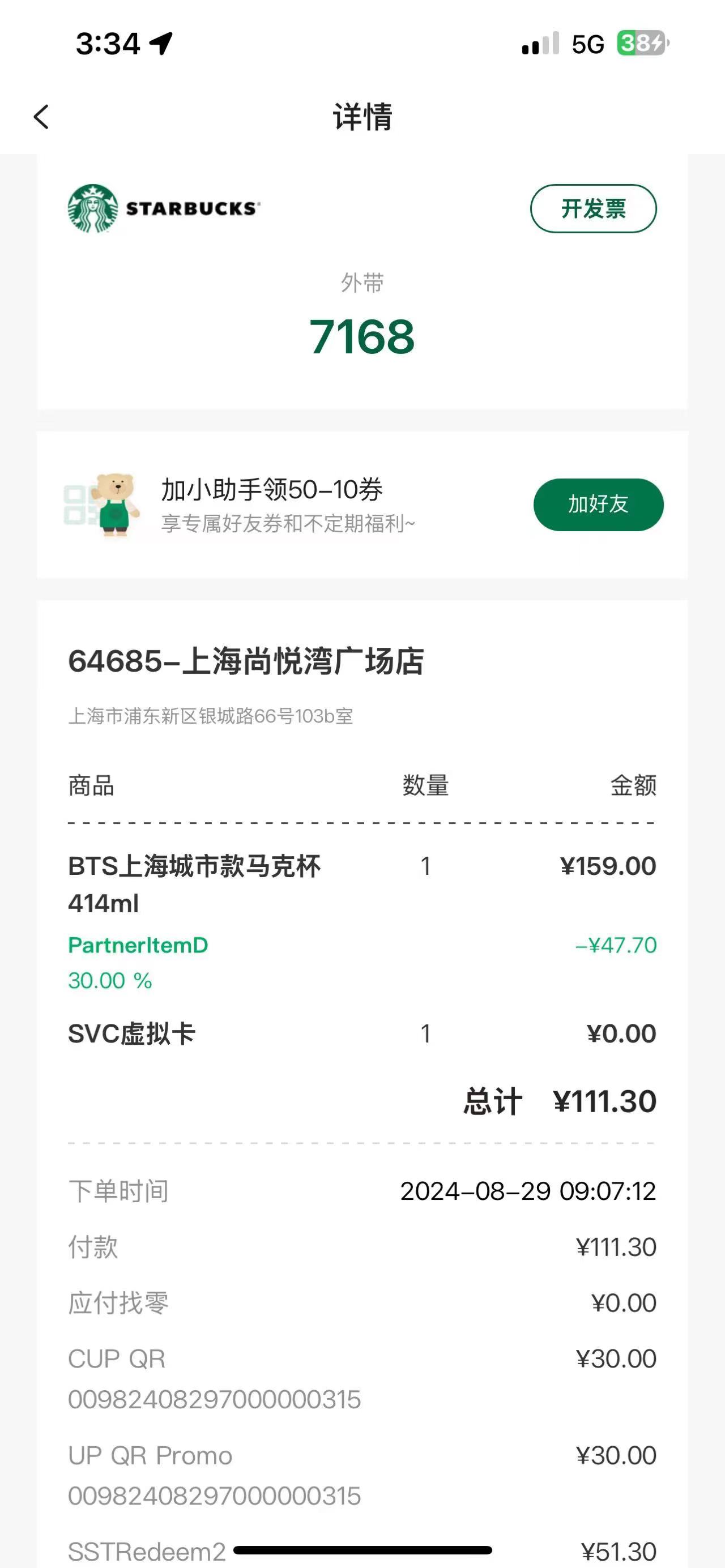Go back using the top-left arrow
Image resolution: width=725 pixels, height=1568 pixels.
(41, 117)
